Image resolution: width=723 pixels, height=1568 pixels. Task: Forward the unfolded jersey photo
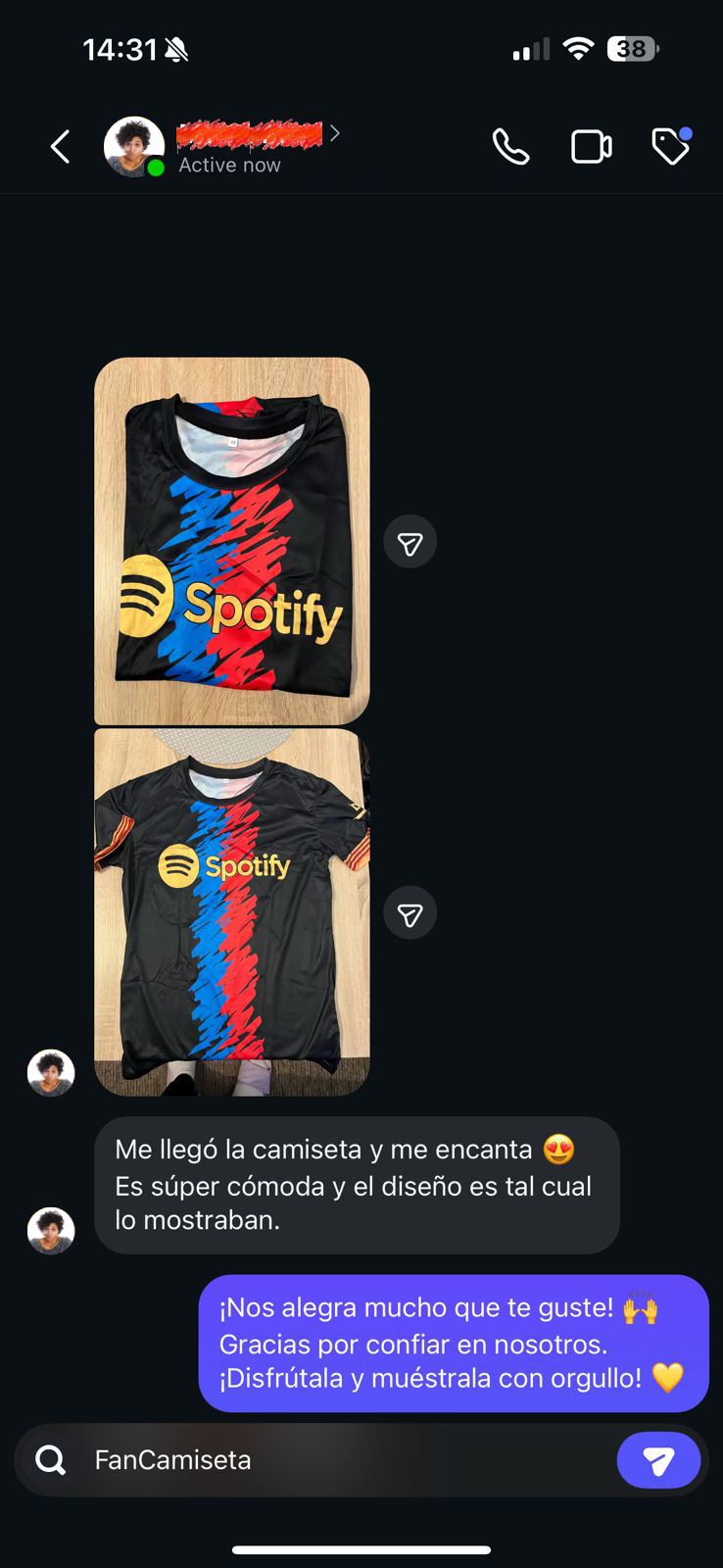[410, 913]
